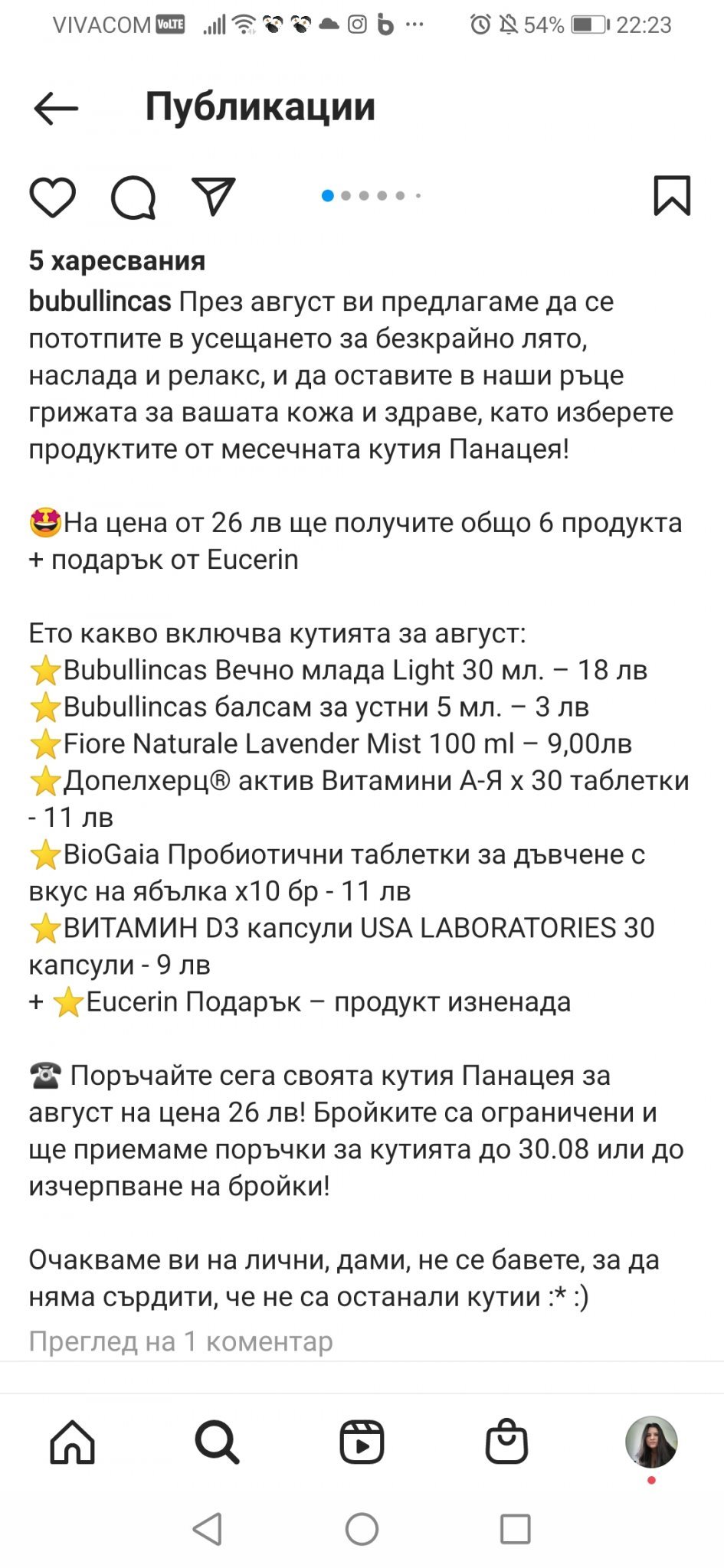Open comments on the post
Screen dimensions: 724x1568
[133, 198]
